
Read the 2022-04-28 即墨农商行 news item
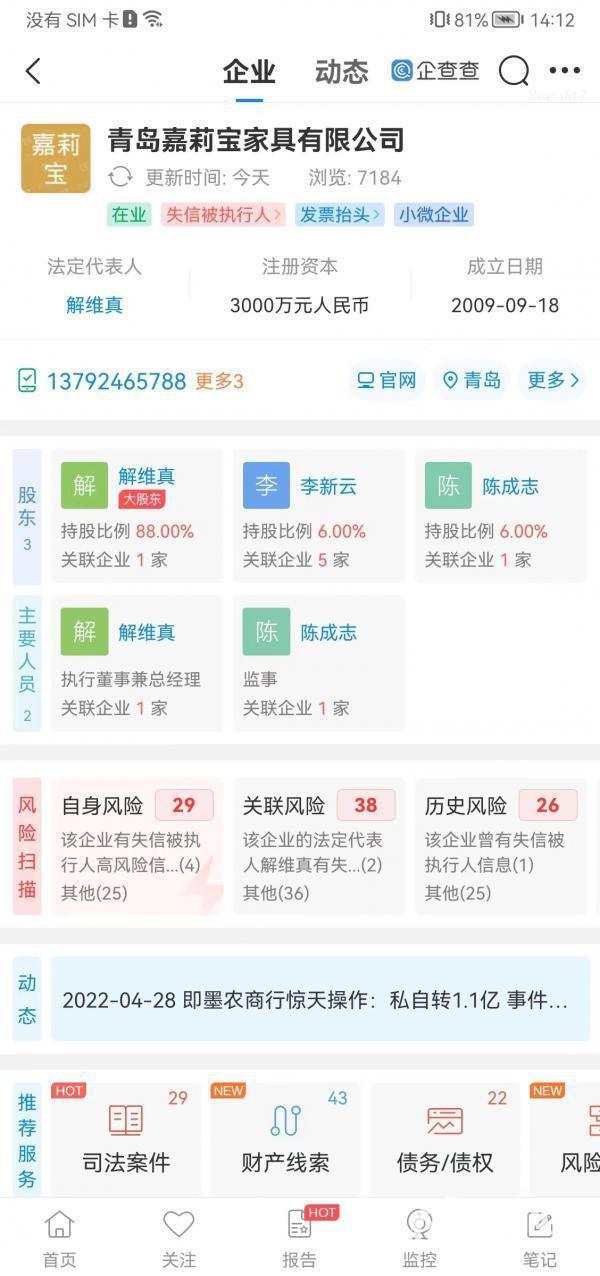(x=315, y=999)
